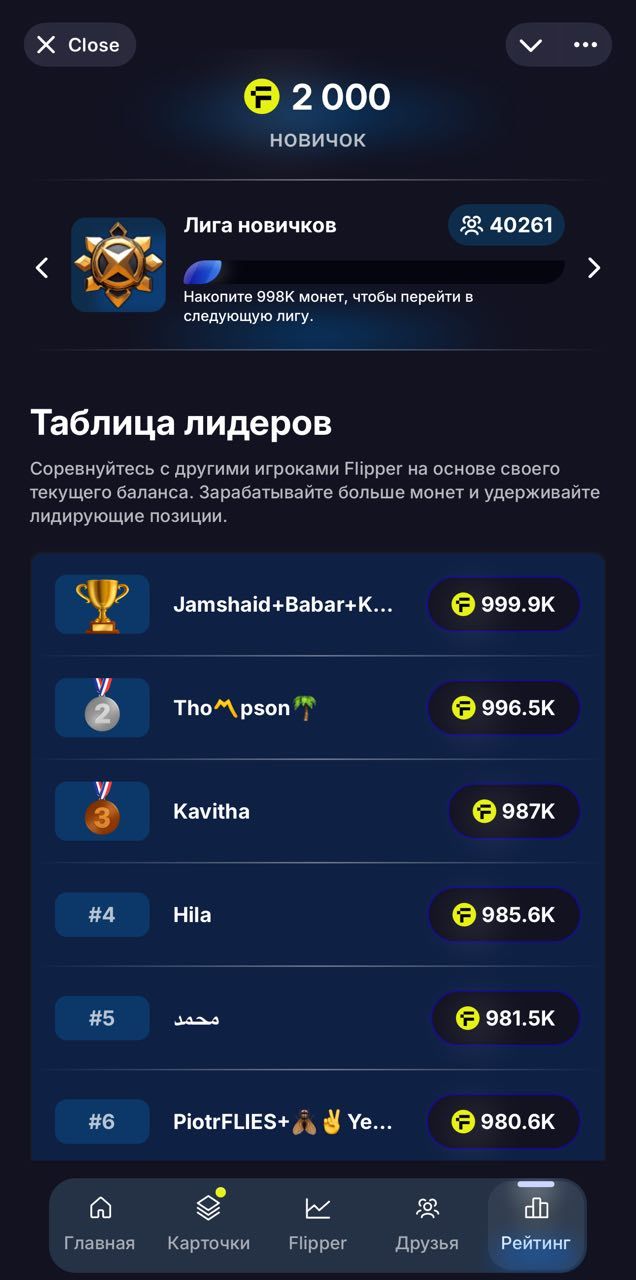
Task: Open the three-dot overflow menu
Action: [x=585, y=45]
